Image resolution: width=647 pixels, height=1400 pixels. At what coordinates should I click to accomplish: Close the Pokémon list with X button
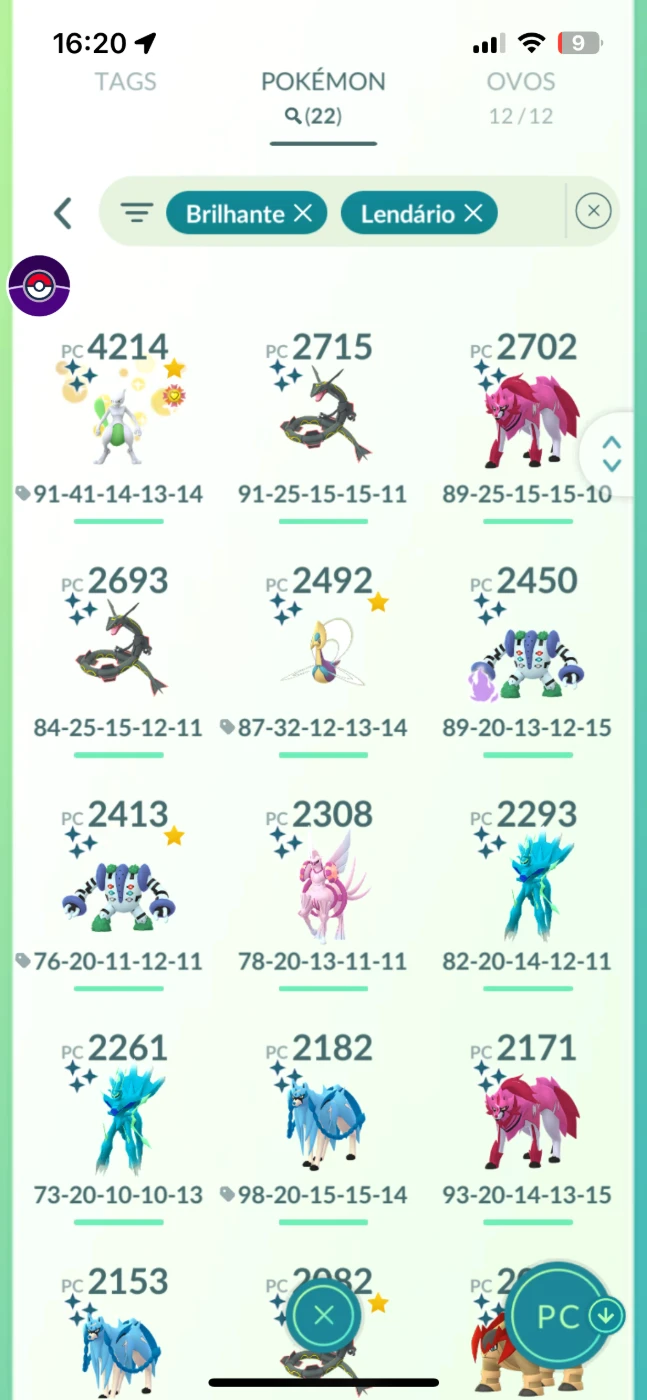323,1315
